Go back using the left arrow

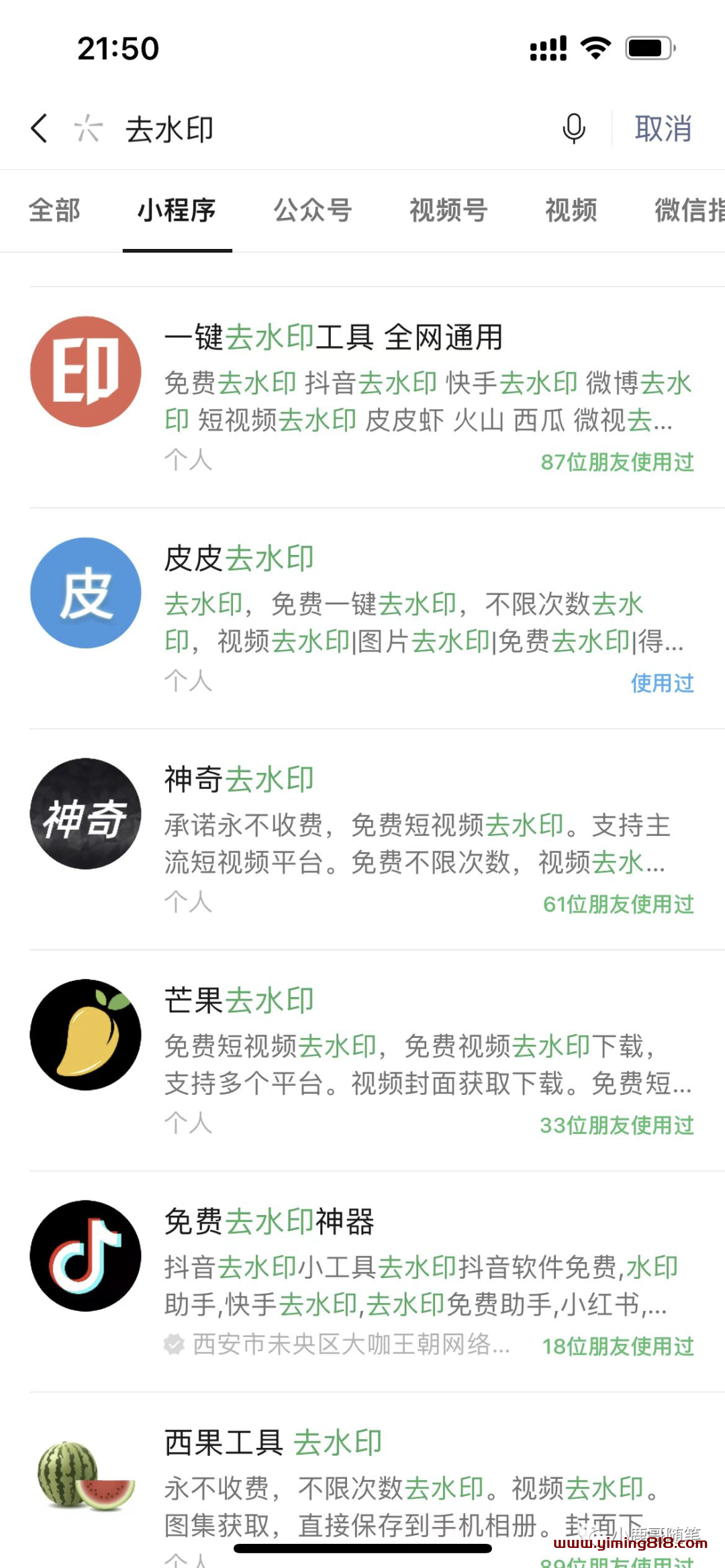coord(40,128)
